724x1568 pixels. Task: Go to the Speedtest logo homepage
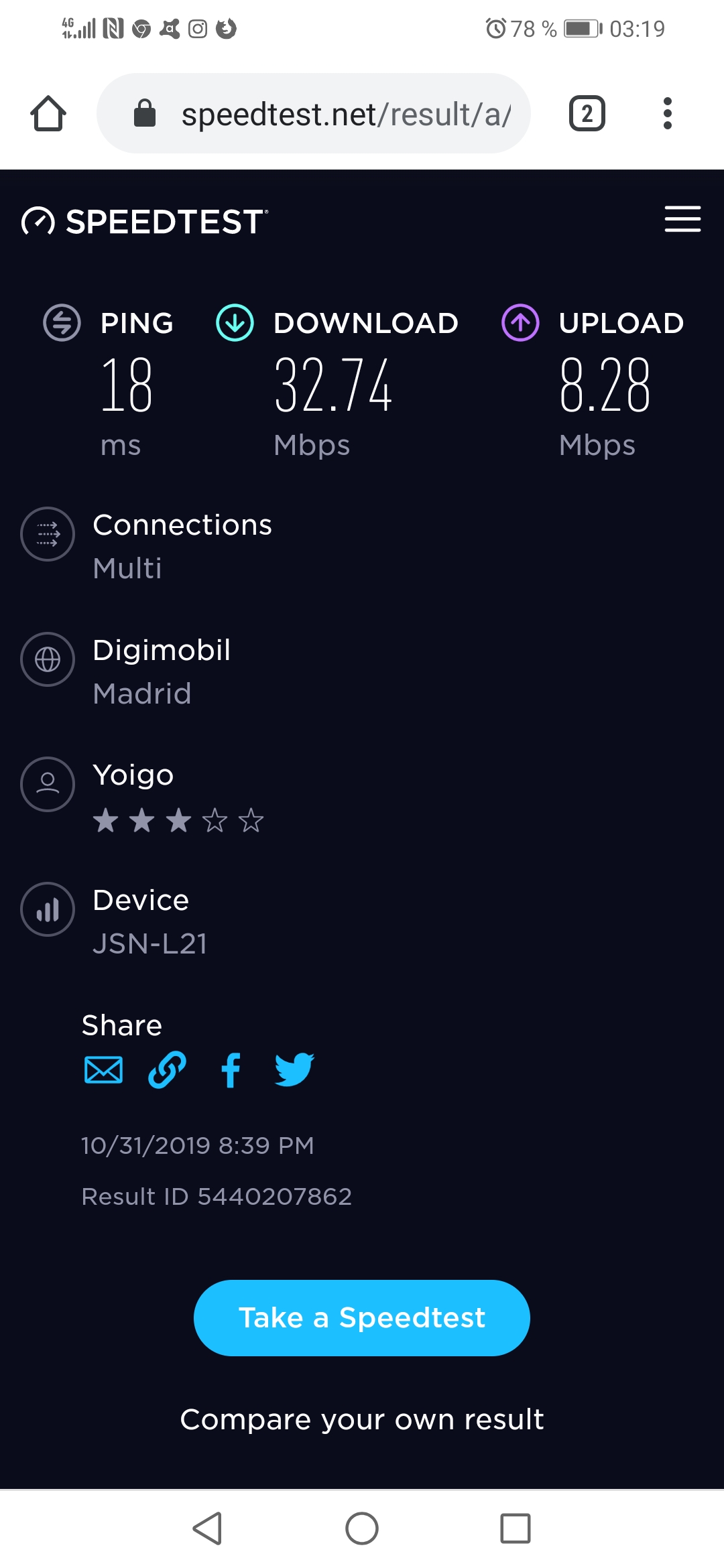(x=145, y=221)
